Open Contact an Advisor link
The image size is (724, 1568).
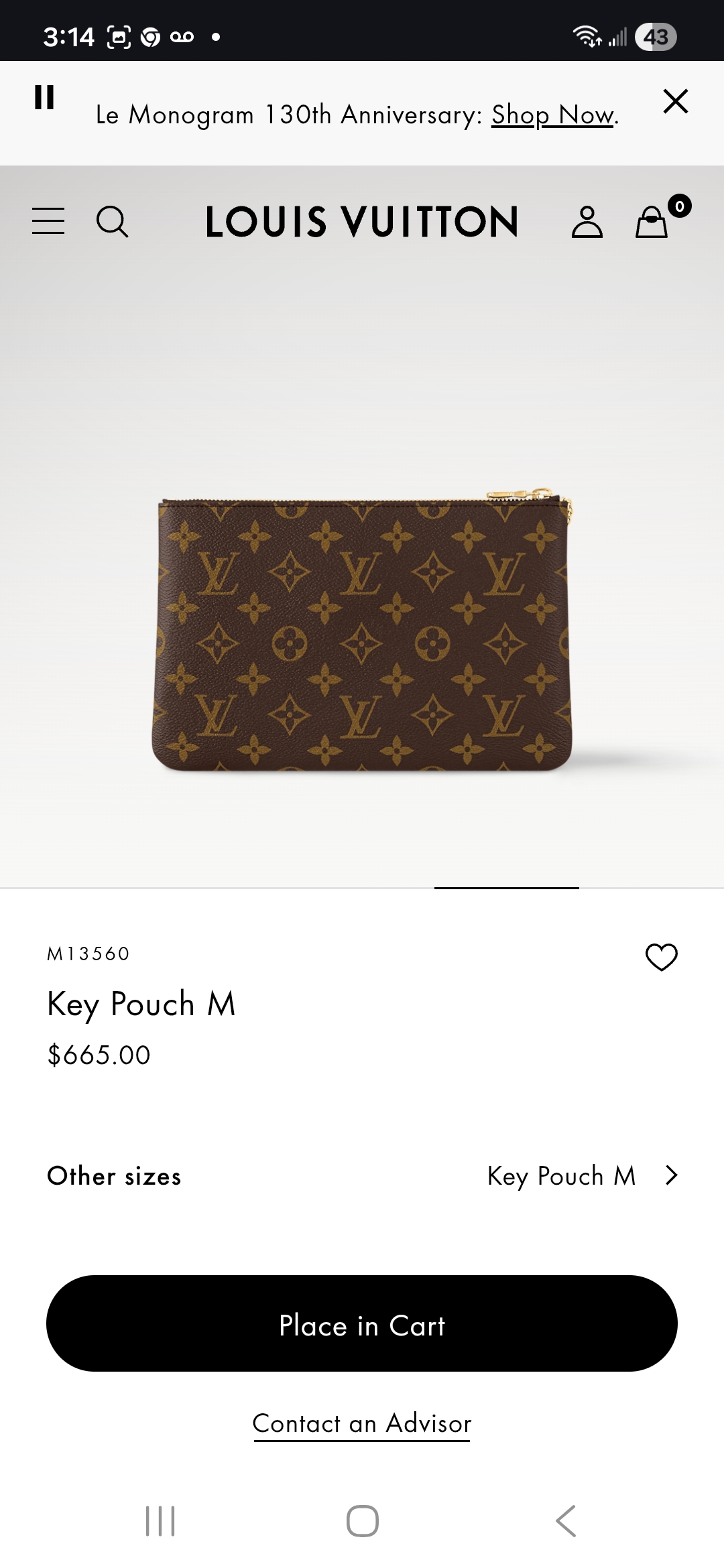tap(362, 1424)
